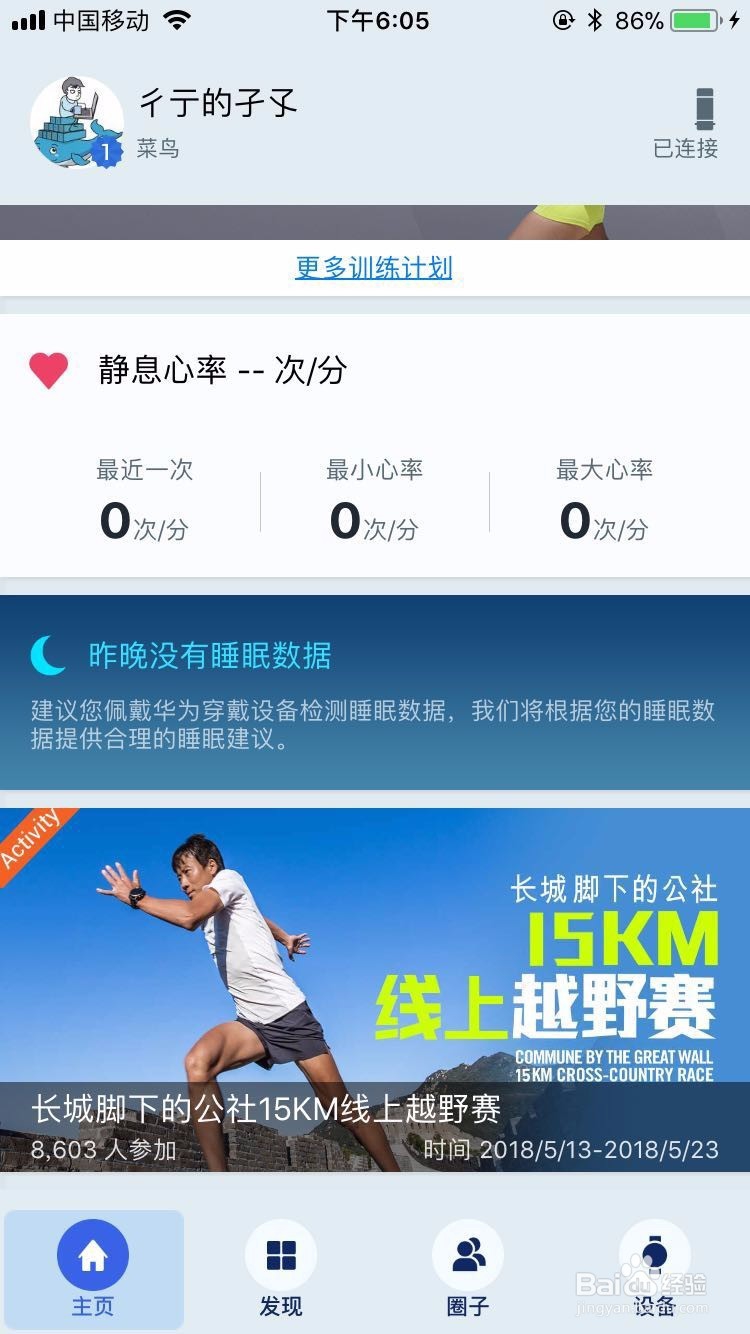Select the 发现 discover grid icon
Screen dimensions: 750x1334
(x=281, y=1254)
